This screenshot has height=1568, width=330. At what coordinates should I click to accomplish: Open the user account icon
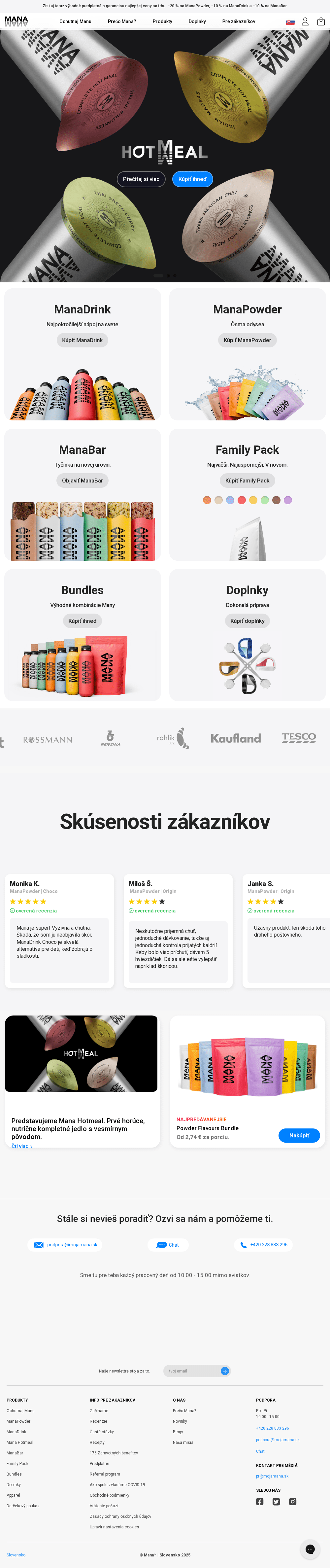tap(305, 21)
